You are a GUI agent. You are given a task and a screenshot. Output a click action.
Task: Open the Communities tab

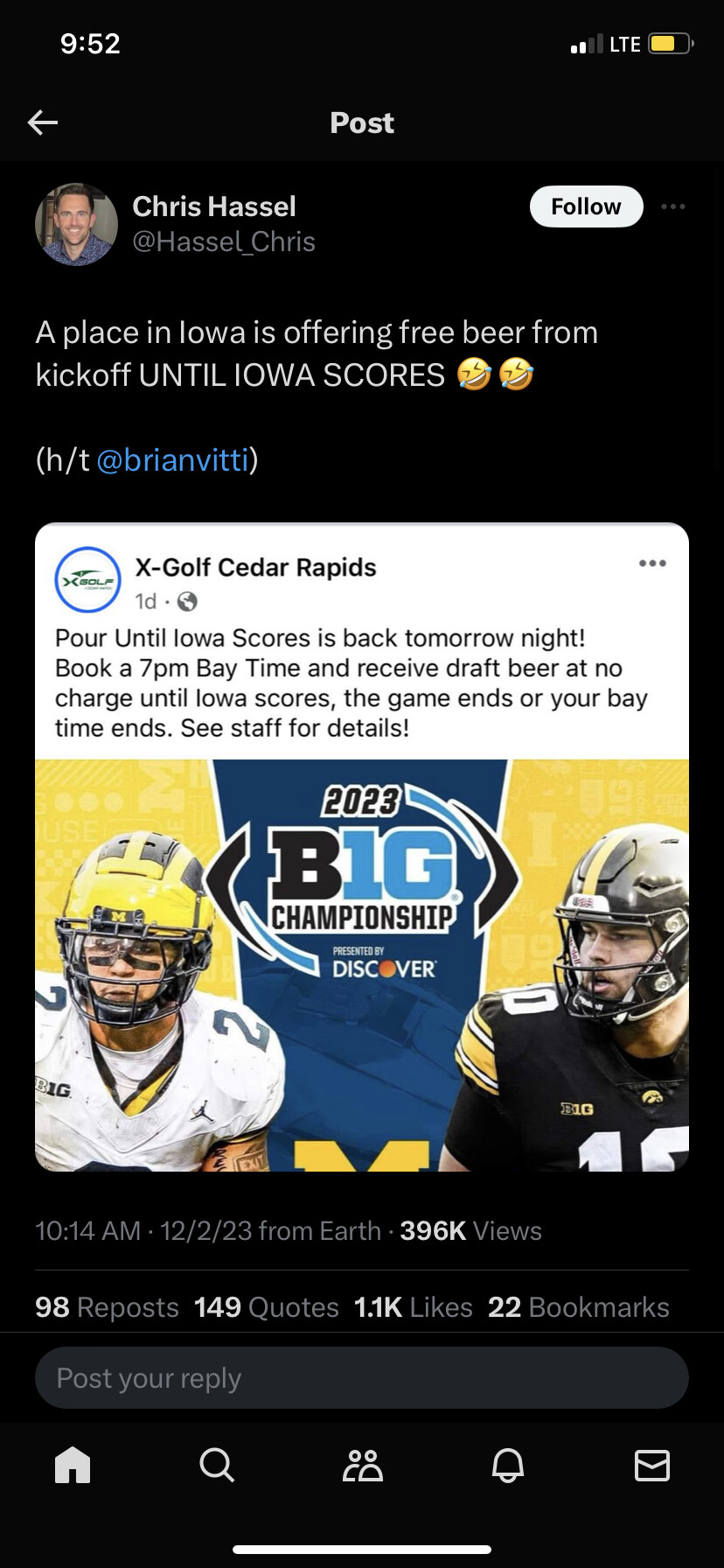[x=362, y=1464]
